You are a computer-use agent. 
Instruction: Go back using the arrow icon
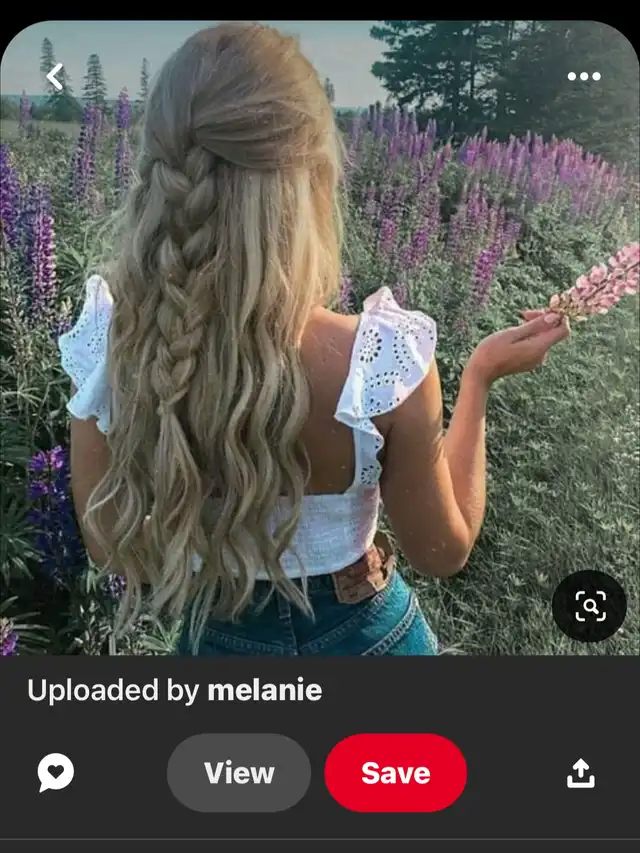point(55,76)
